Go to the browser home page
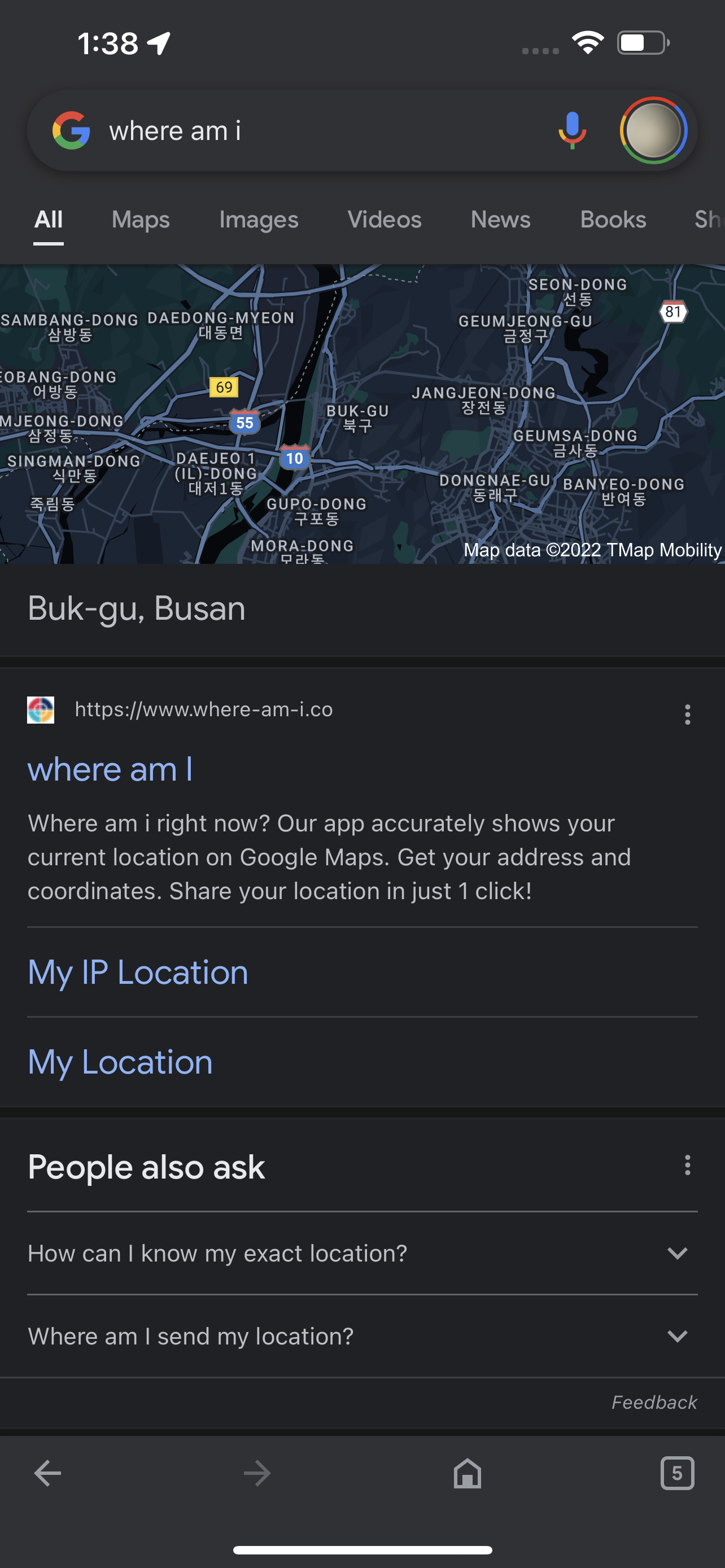Screen dimensions: 725x1568 [x=467, y=1474]
